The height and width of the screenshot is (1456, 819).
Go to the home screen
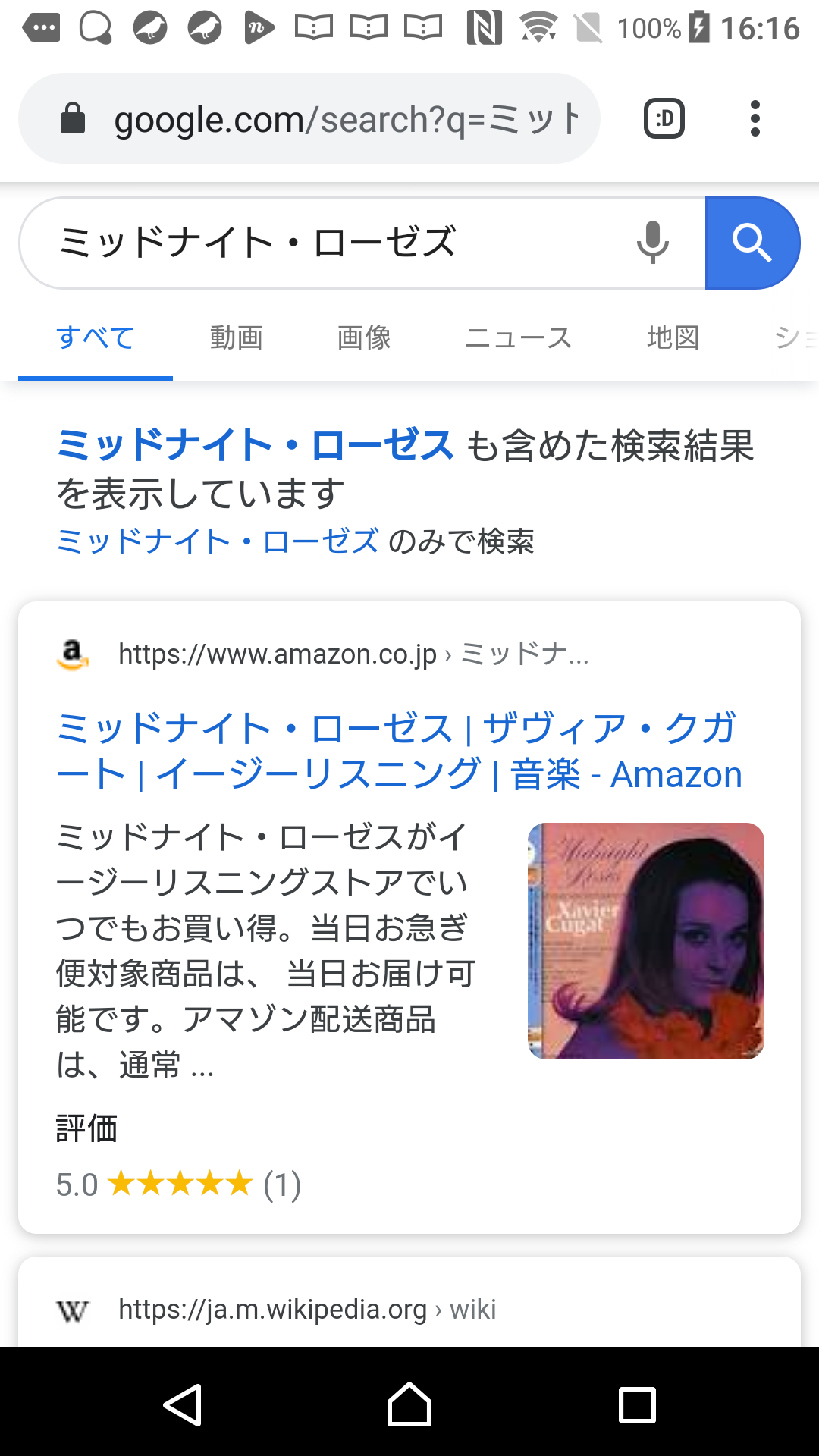pyautogui.click(x=409, y=1404)
